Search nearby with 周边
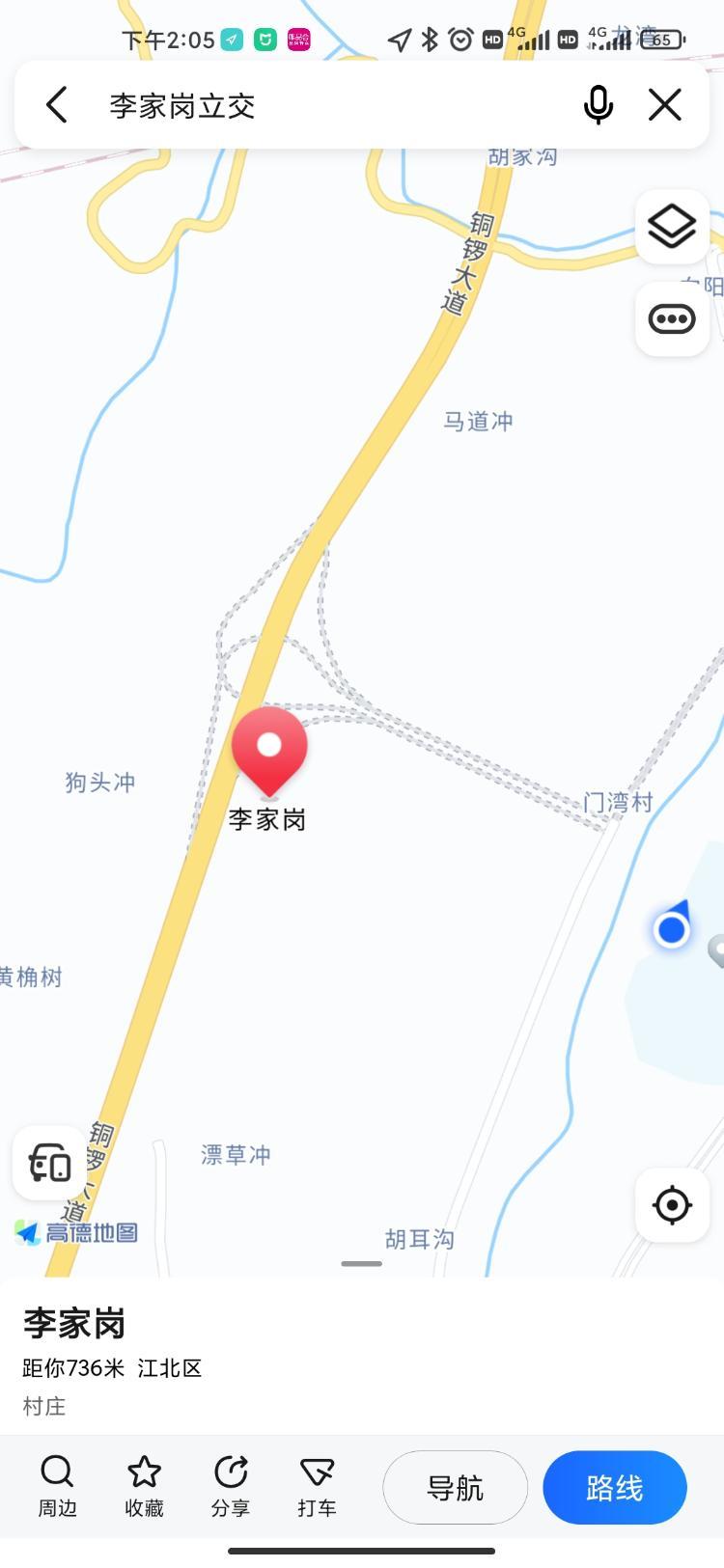The image size is (724, 1568). [x=57, y=1486]
